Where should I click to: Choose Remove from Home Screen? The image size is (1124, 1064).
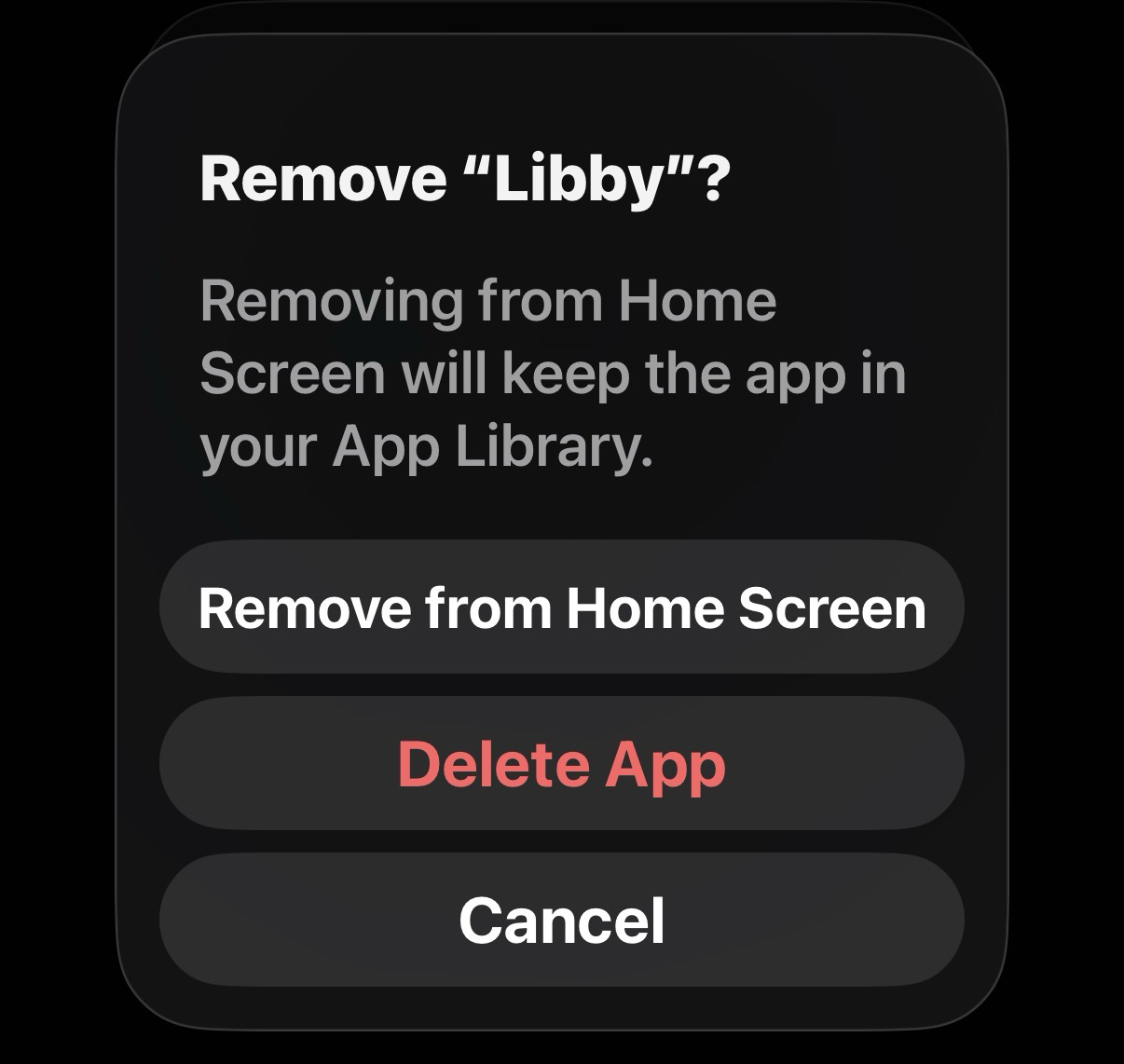tap(562, 607)
